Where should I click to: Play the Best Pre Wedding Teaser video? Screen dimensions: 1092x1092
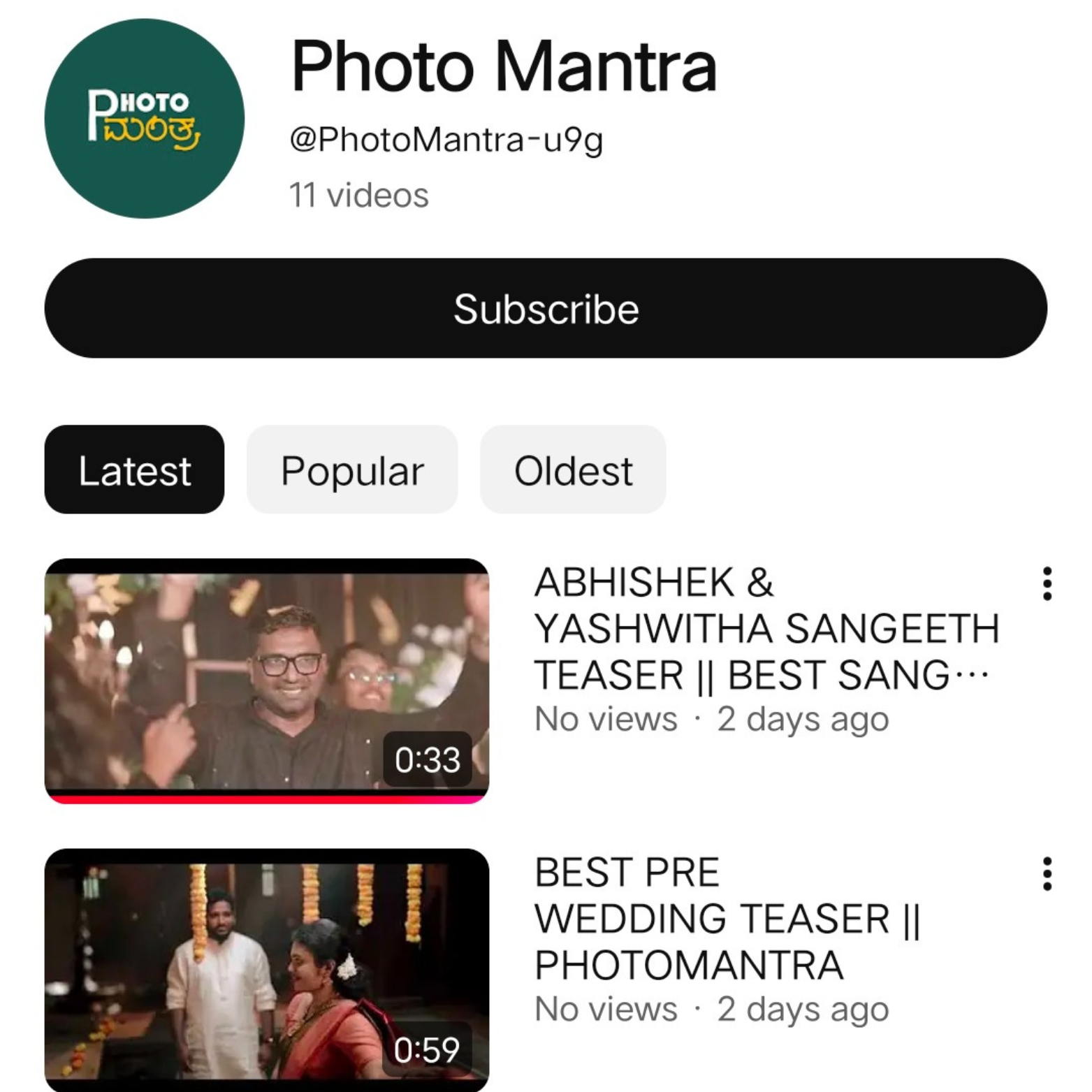267,970
